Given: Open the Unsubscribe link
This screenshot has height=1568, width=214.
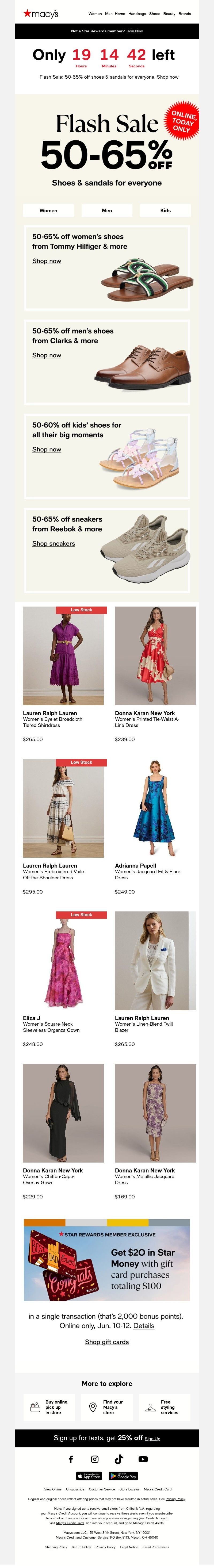Looking at the screenshot, I should [75, 1489].
